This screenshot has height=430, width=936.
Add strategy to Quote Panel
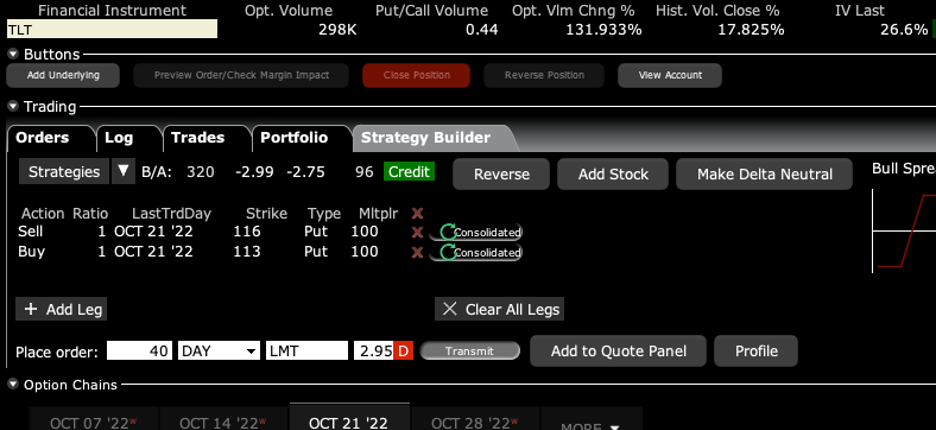[618, 351]
